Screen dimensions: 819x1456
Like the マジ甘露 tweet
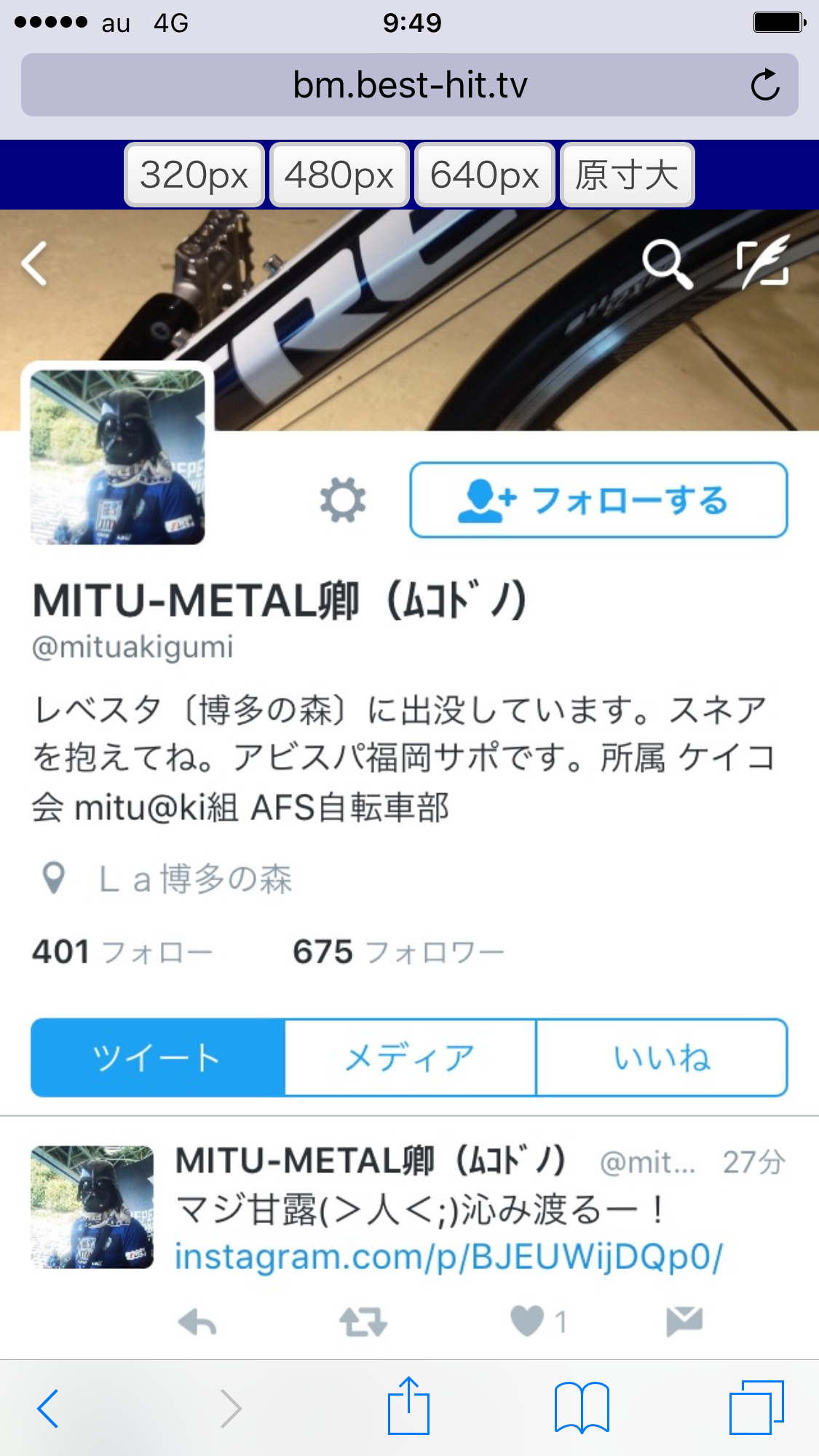[528, 1321]
